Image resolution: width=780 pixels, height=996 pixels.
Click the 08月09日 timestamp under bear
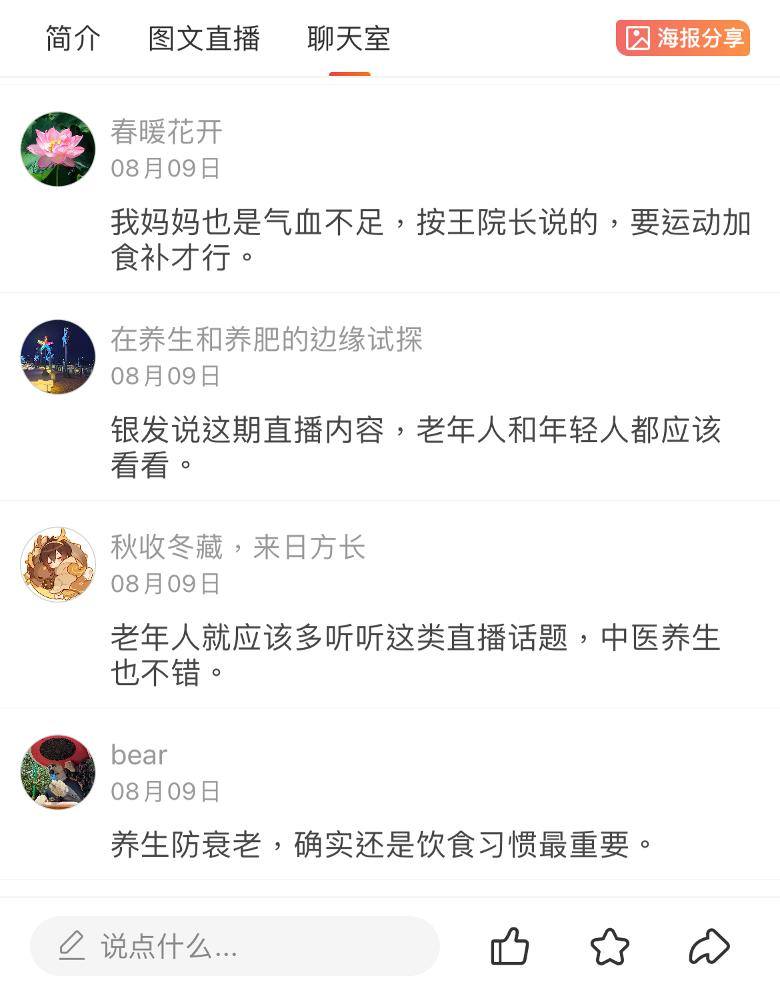click(165, 792)
